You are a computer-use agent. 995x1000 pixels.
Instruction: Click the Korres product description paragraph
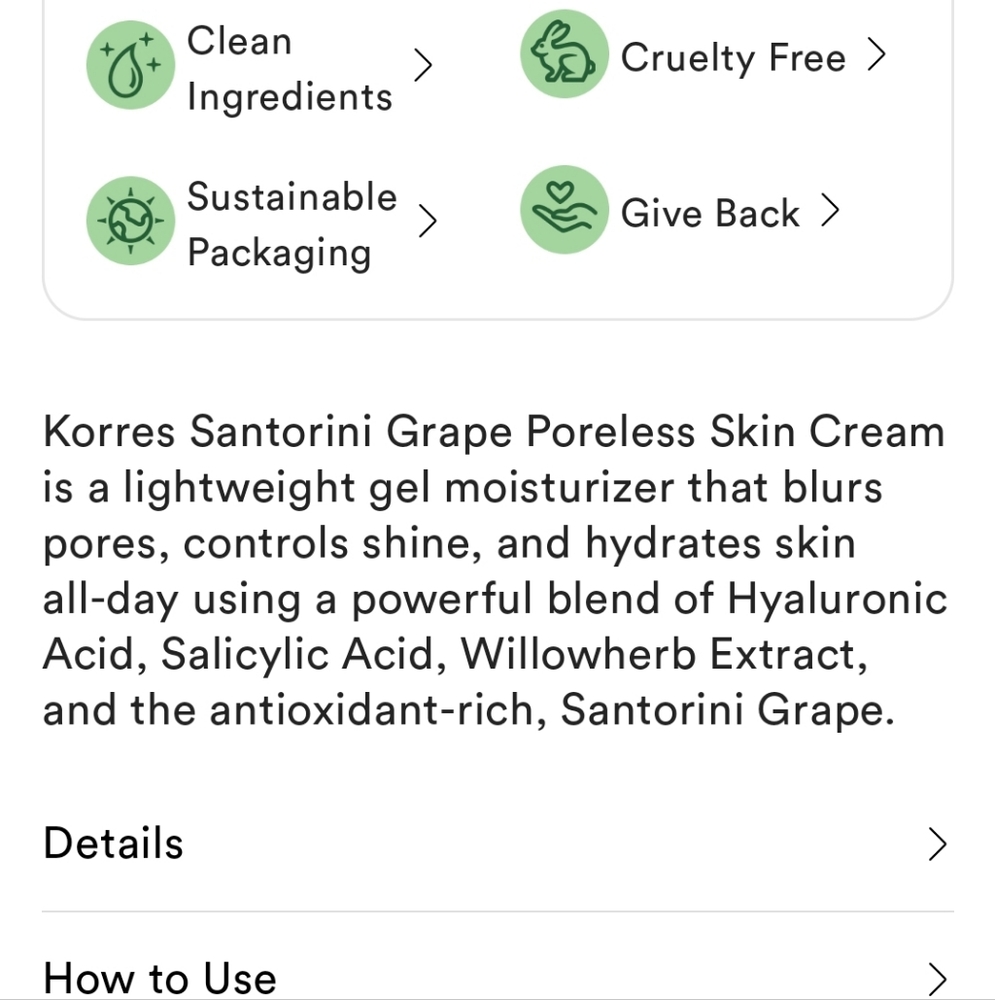click(x=494, y=570)
